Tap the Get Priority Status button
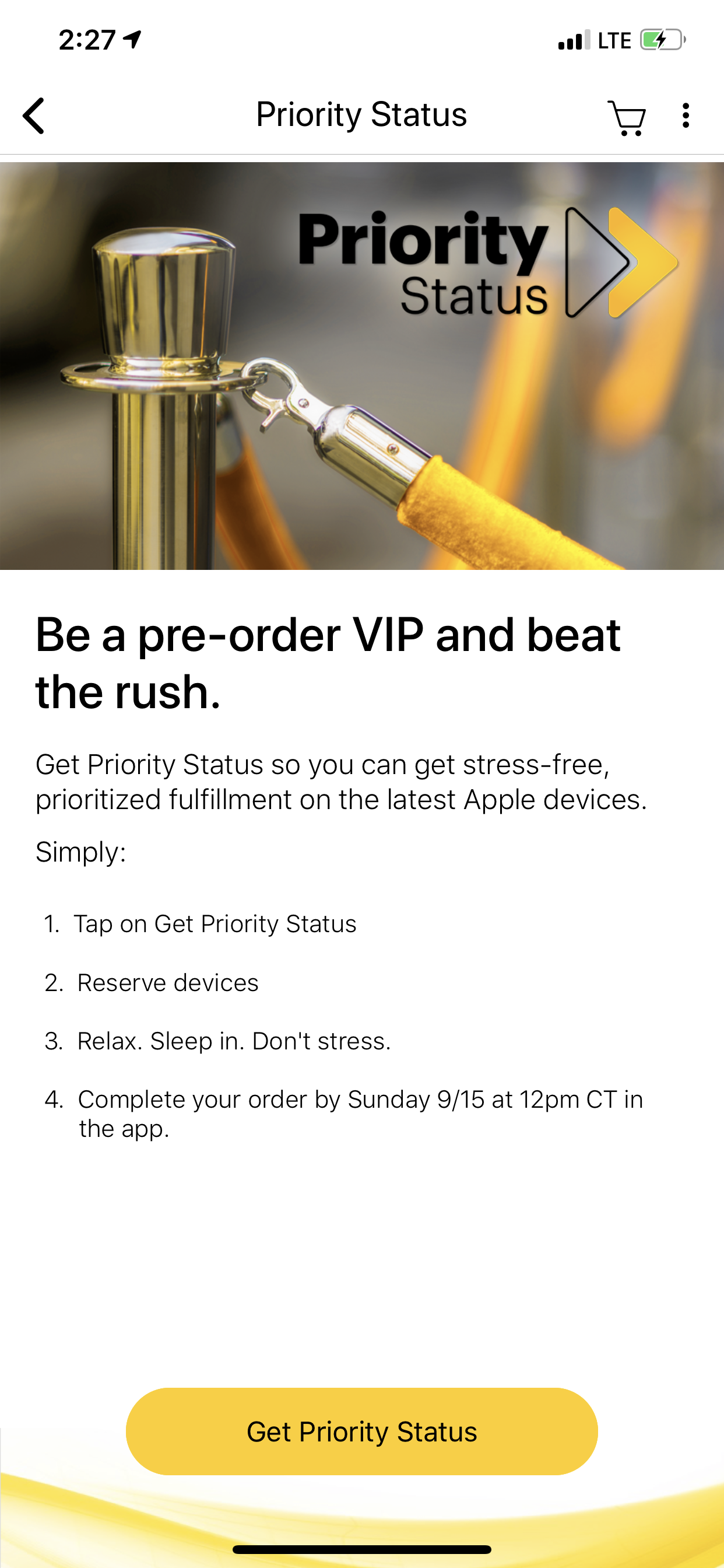 [x=361, y=1431]
